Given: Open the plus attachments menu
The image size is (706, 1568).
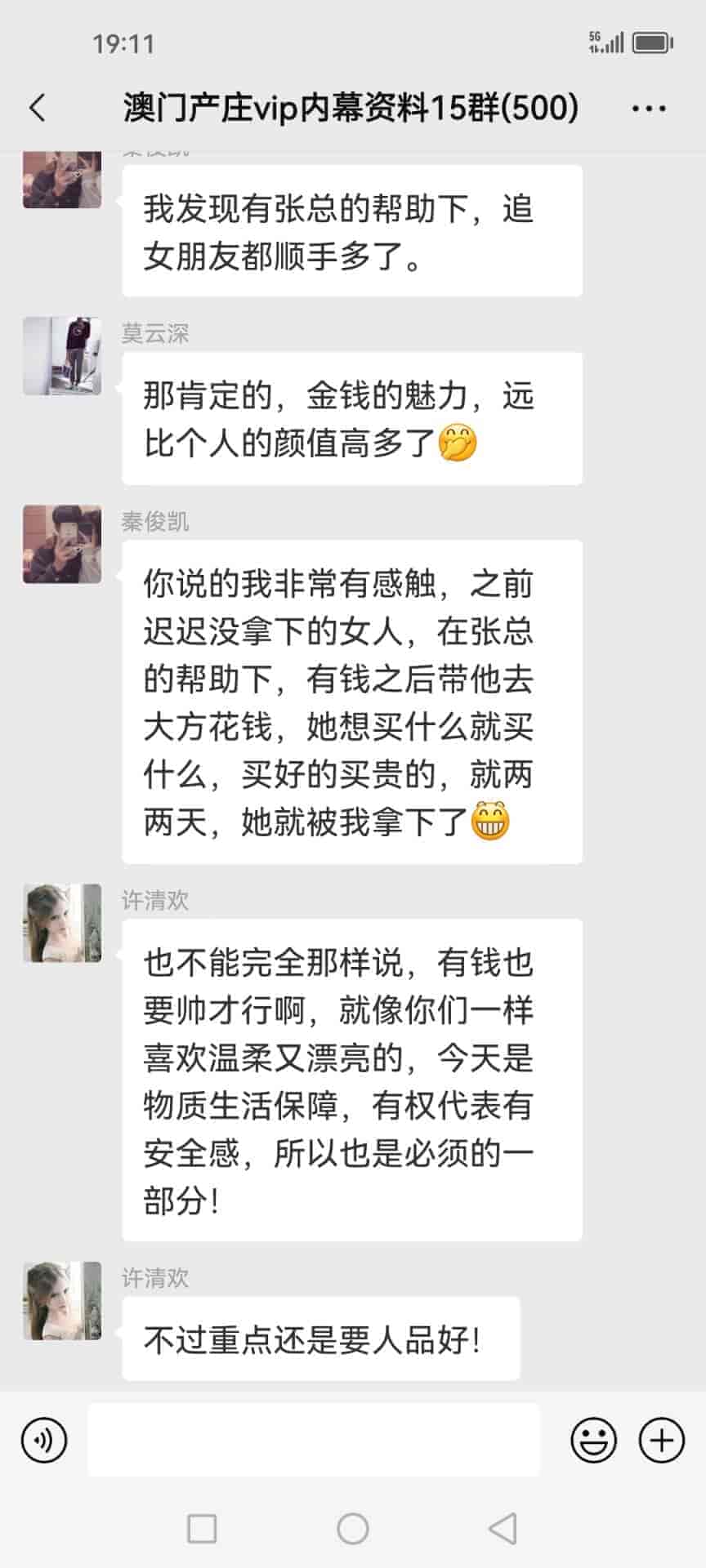Looking at the screenshot, I should pyautogui.click(x=661, y=1440).
